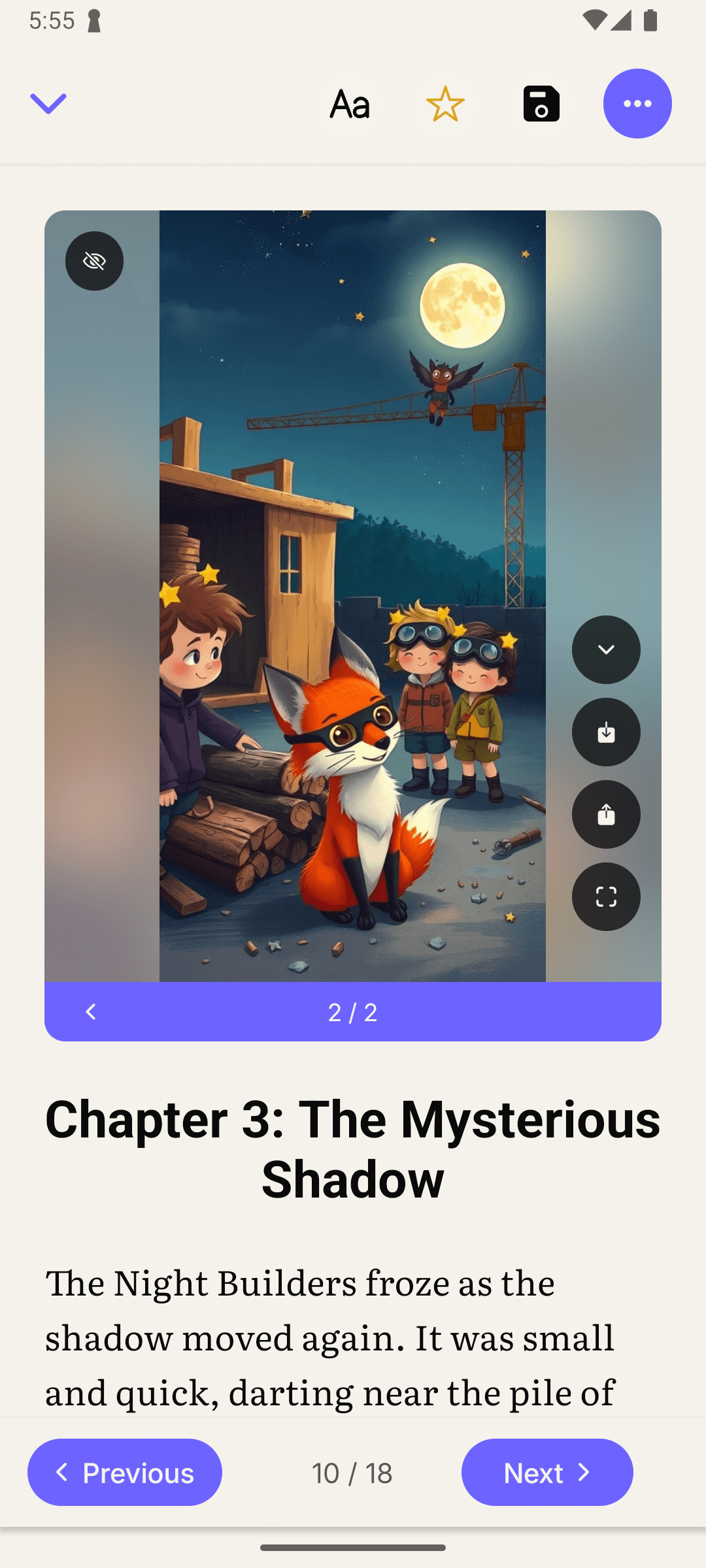Go to the previous image in the carousel

click(91, 1012)
